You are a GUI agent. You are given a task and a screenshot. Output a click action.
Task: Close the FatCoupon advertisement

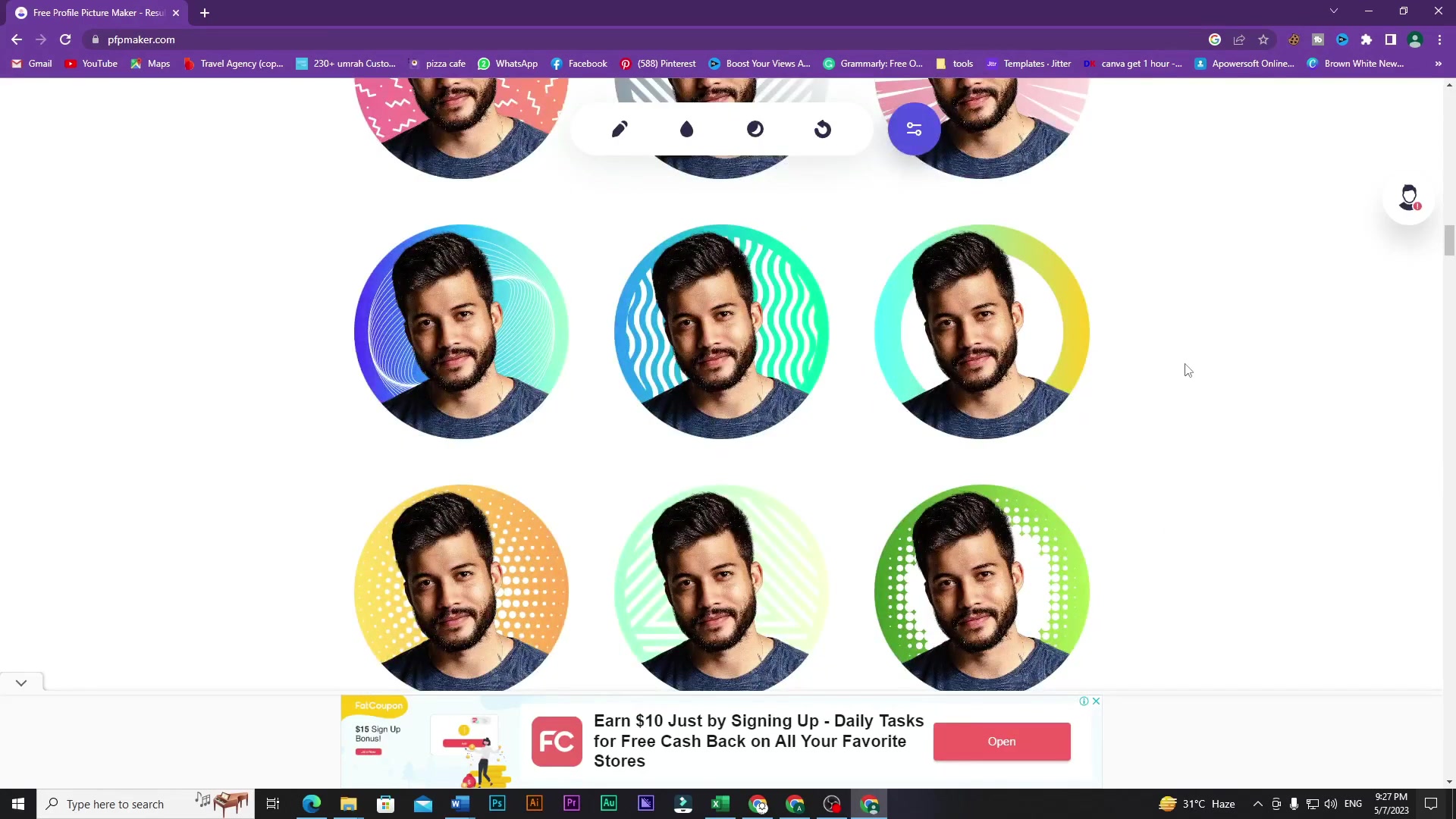tap(1096, 701)
